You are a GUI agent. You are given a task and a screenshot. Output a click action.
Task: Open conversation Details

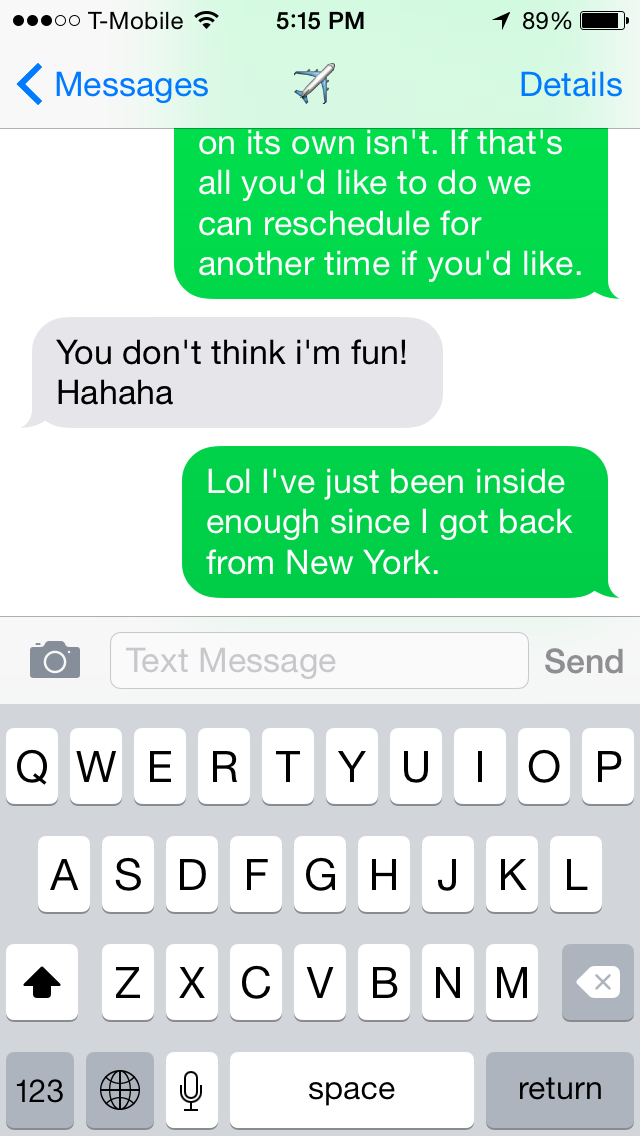(x=570, y=85)
